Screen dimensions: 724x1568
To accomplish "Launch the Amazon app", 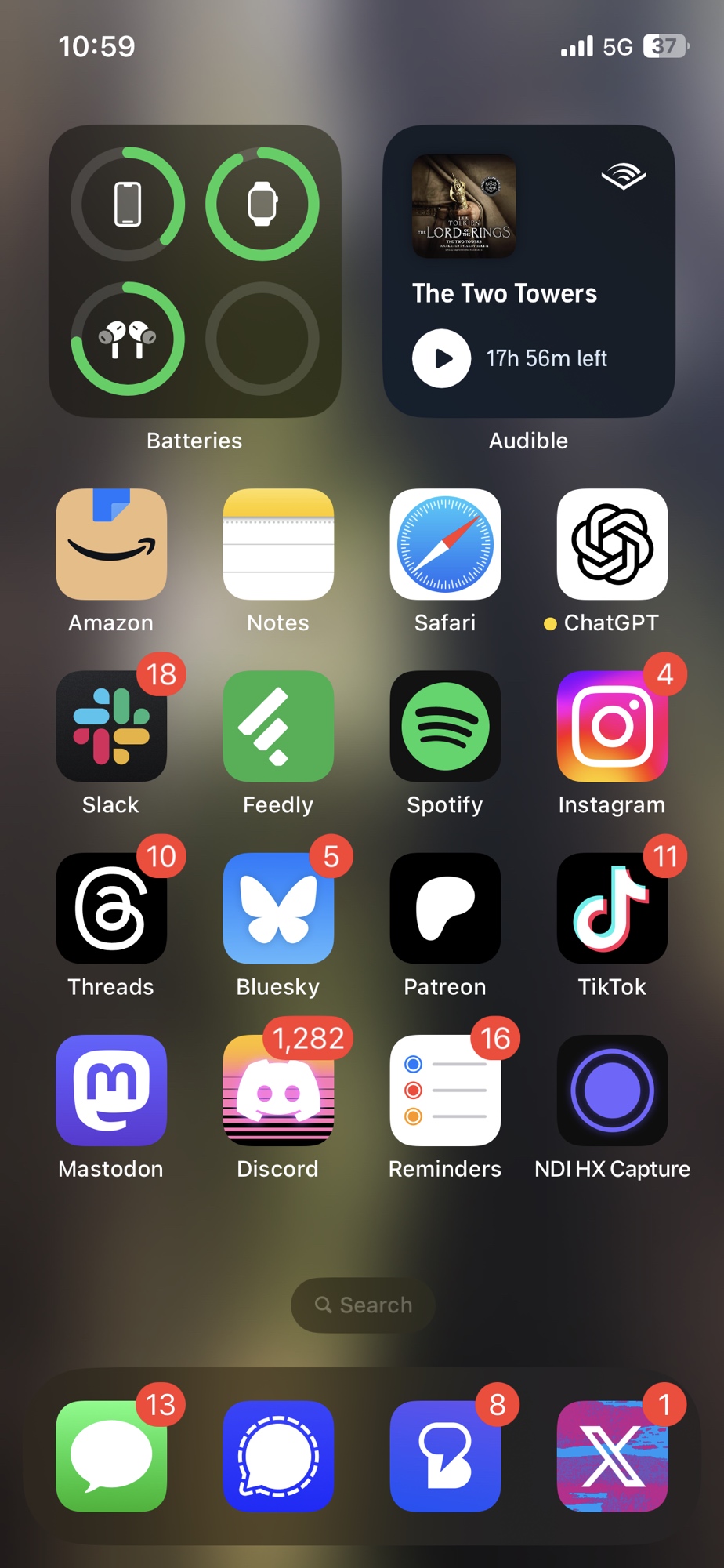I will click(x=111, y=545).
